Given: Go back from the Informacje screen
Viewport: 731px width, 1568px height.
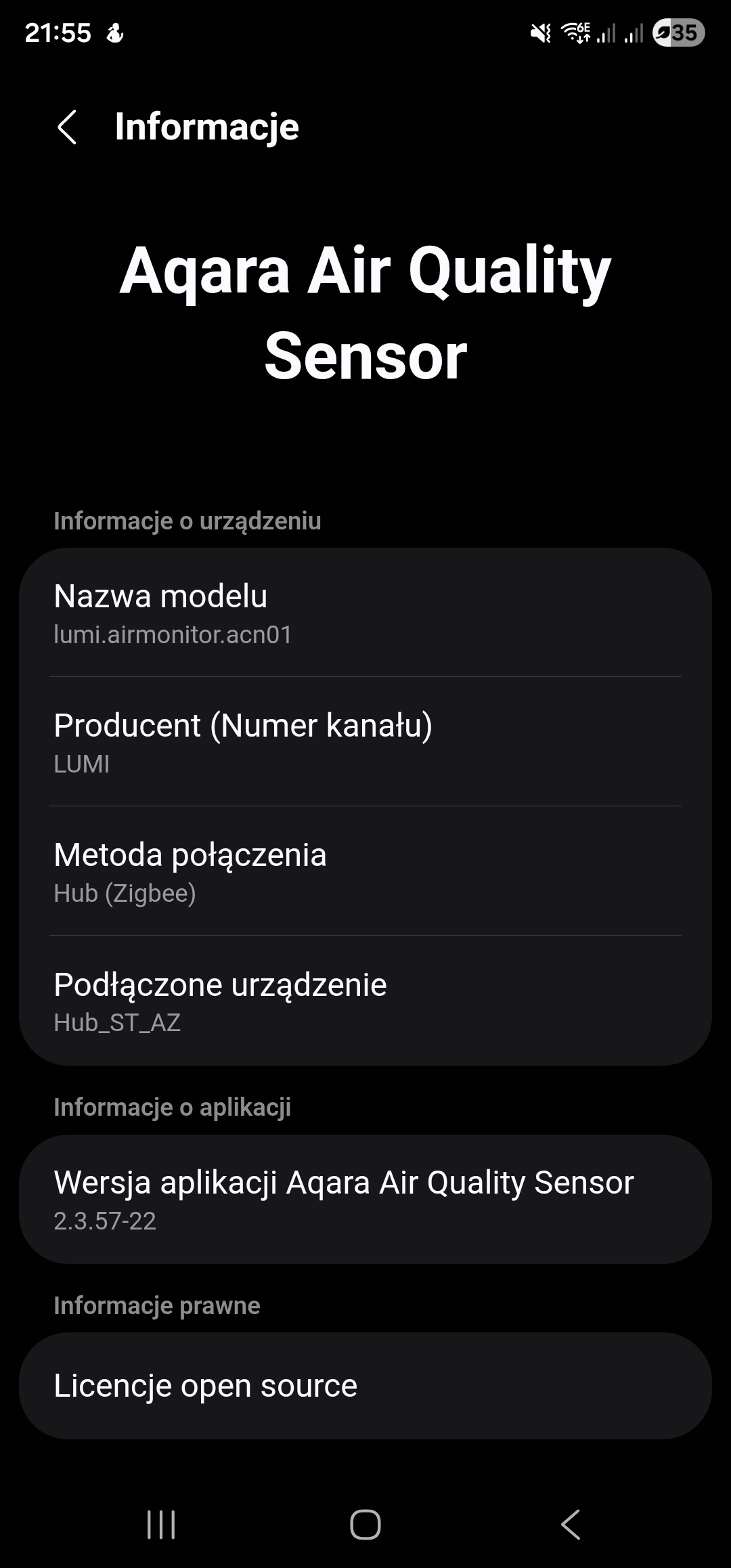Looking at the screenshot, I should click(67, 127).
